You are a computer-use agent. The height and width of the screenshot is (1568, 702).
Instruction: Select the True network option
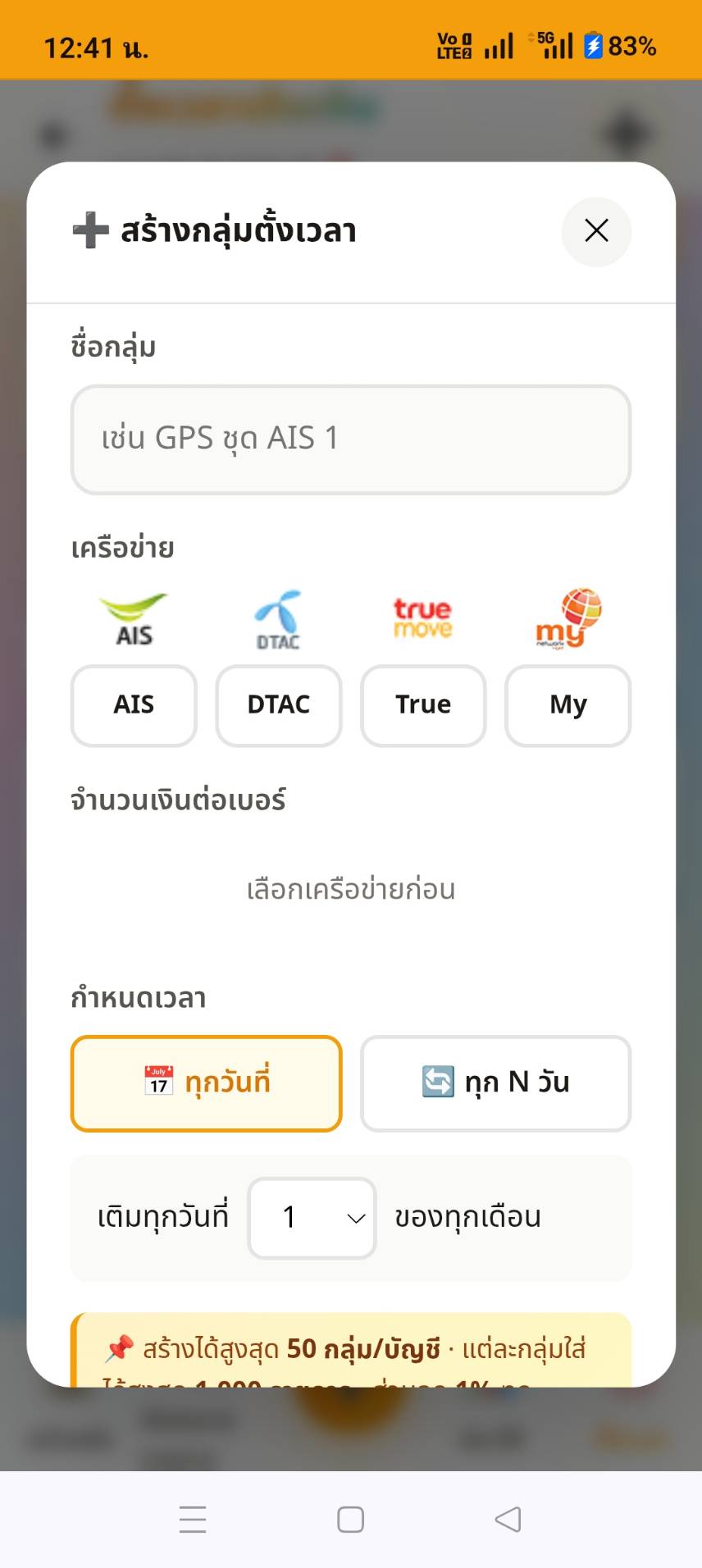422,706
